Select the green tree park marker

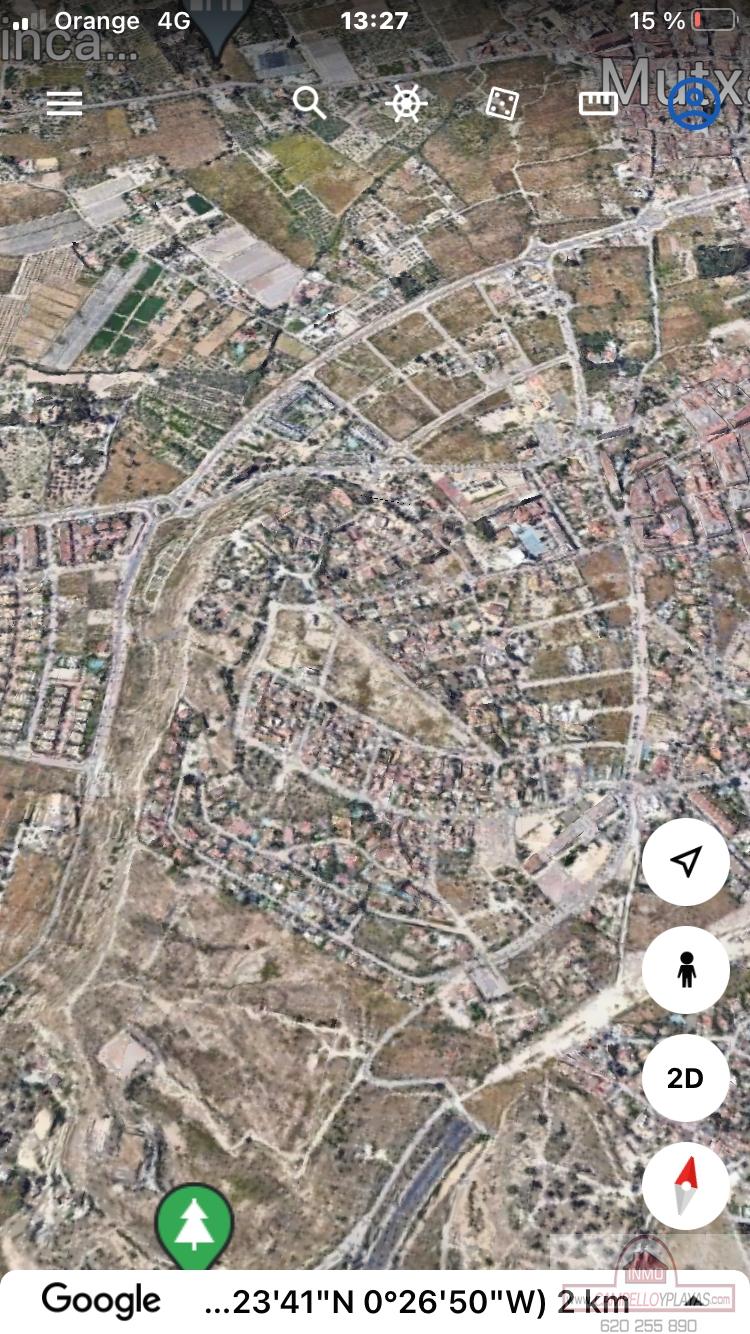tap(193, 1226)
